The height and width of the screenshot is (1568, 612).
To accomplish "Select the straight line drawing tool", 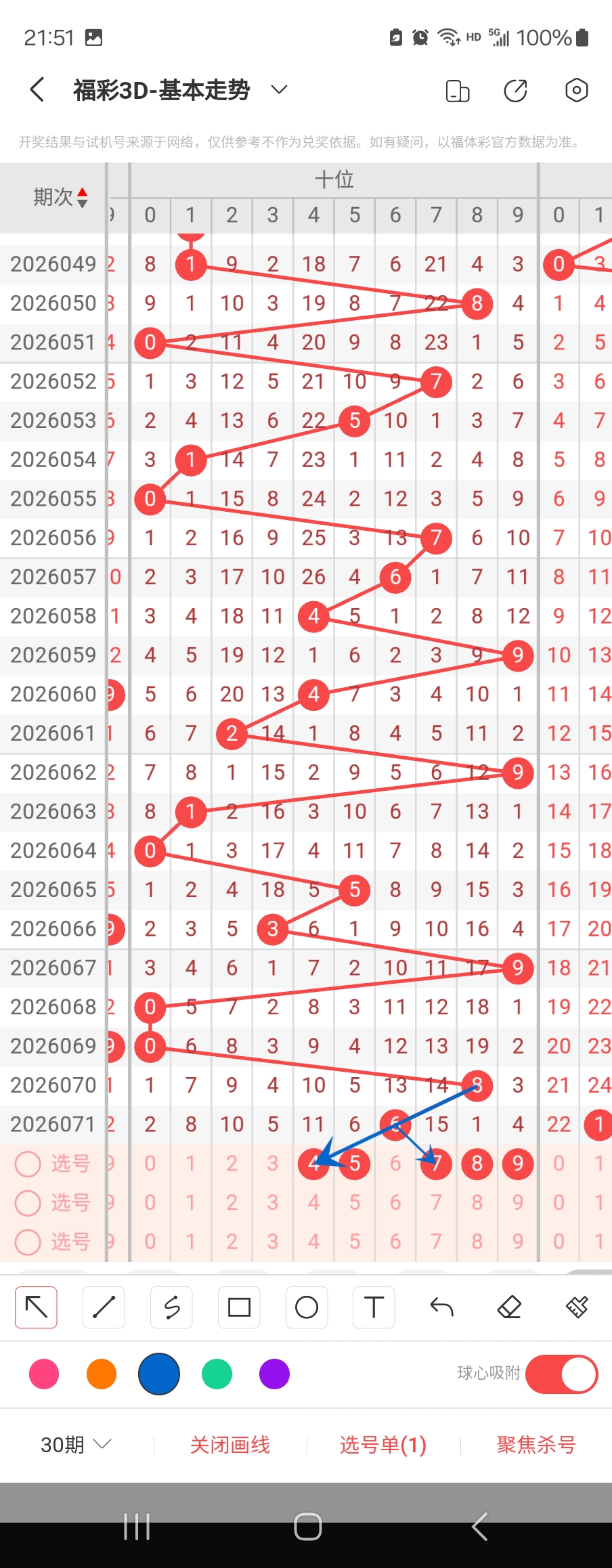I will point(104,1307).
